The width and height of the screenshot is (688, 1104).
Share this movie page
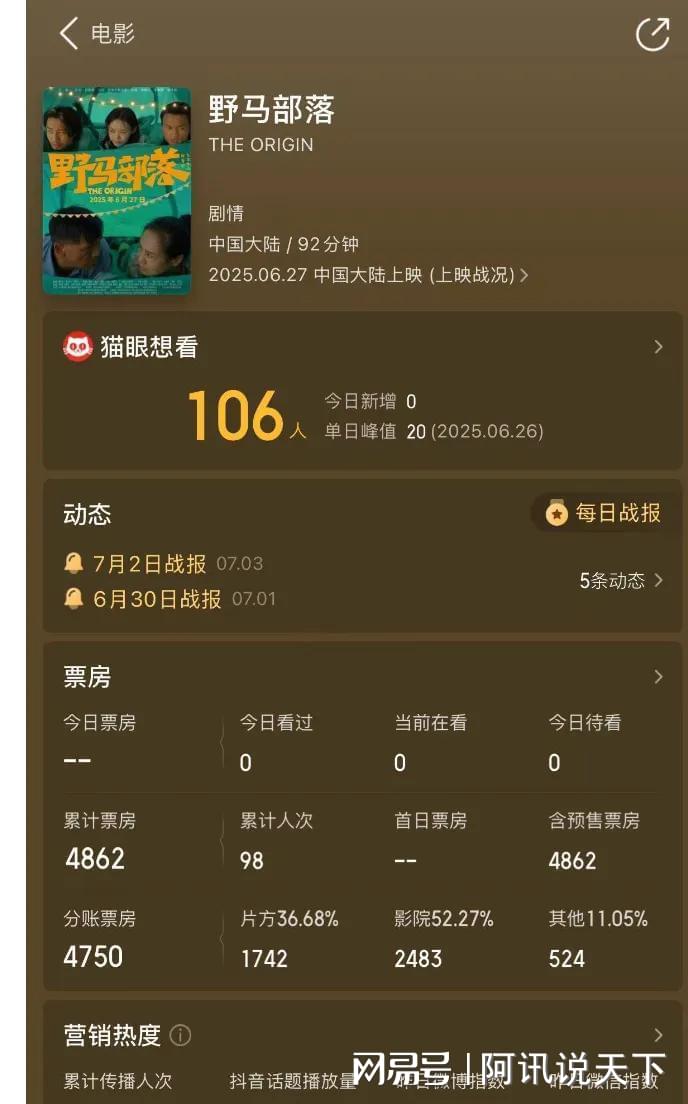[x=652, y=34]
